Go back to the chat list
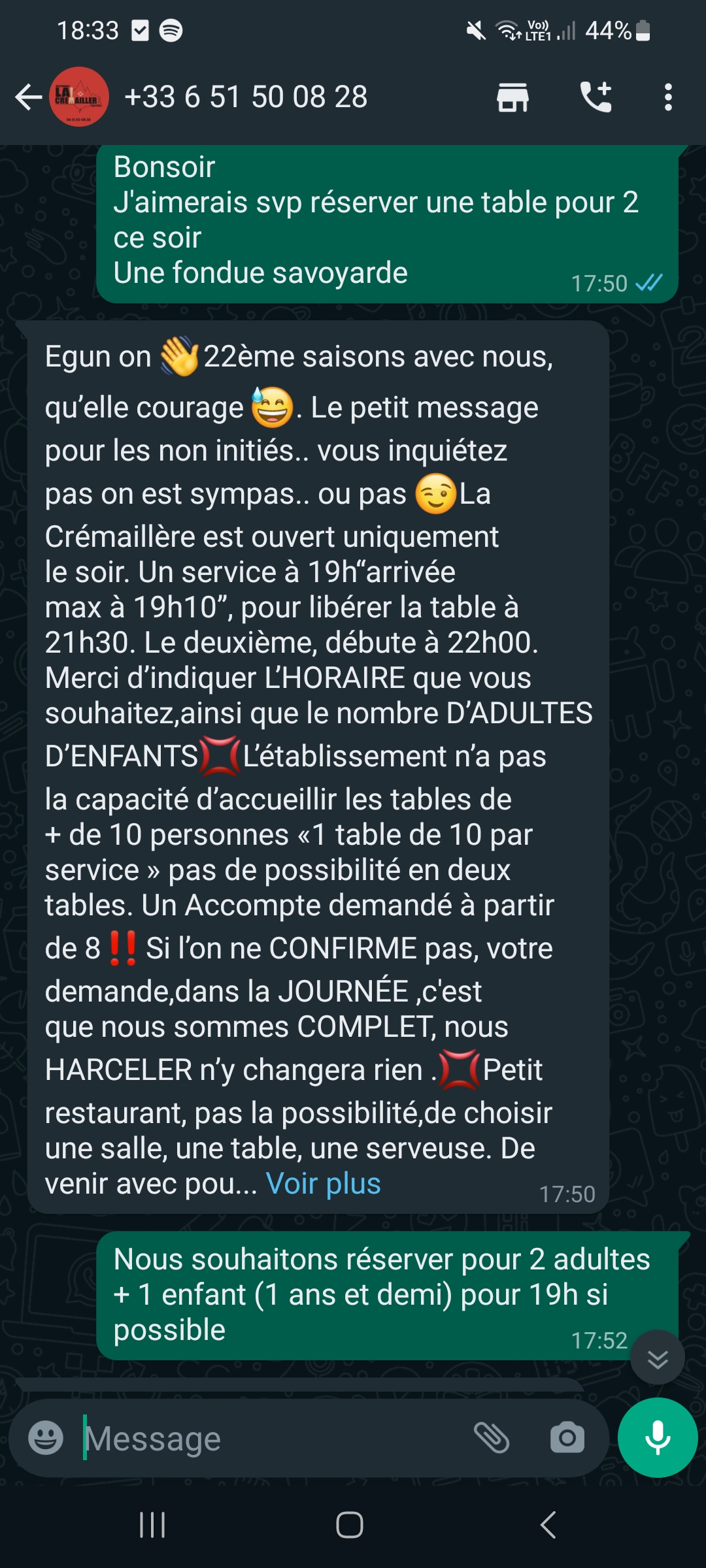The height and width of the screenshot is (1568, 706). (28, 97)
